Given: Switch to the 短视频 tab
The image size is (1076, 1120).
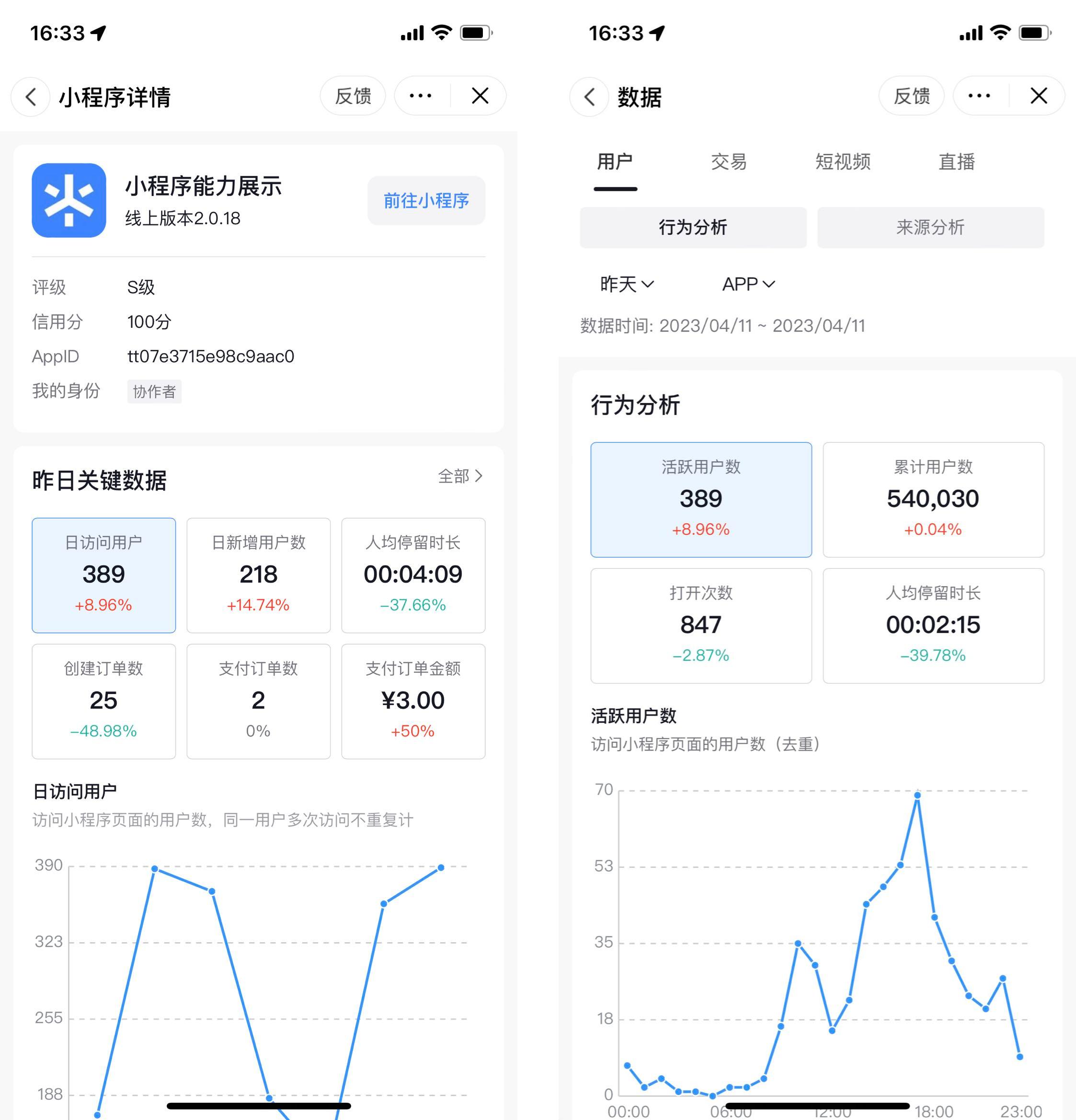Looking at the screenshot, I should click(x=842, y=162).
